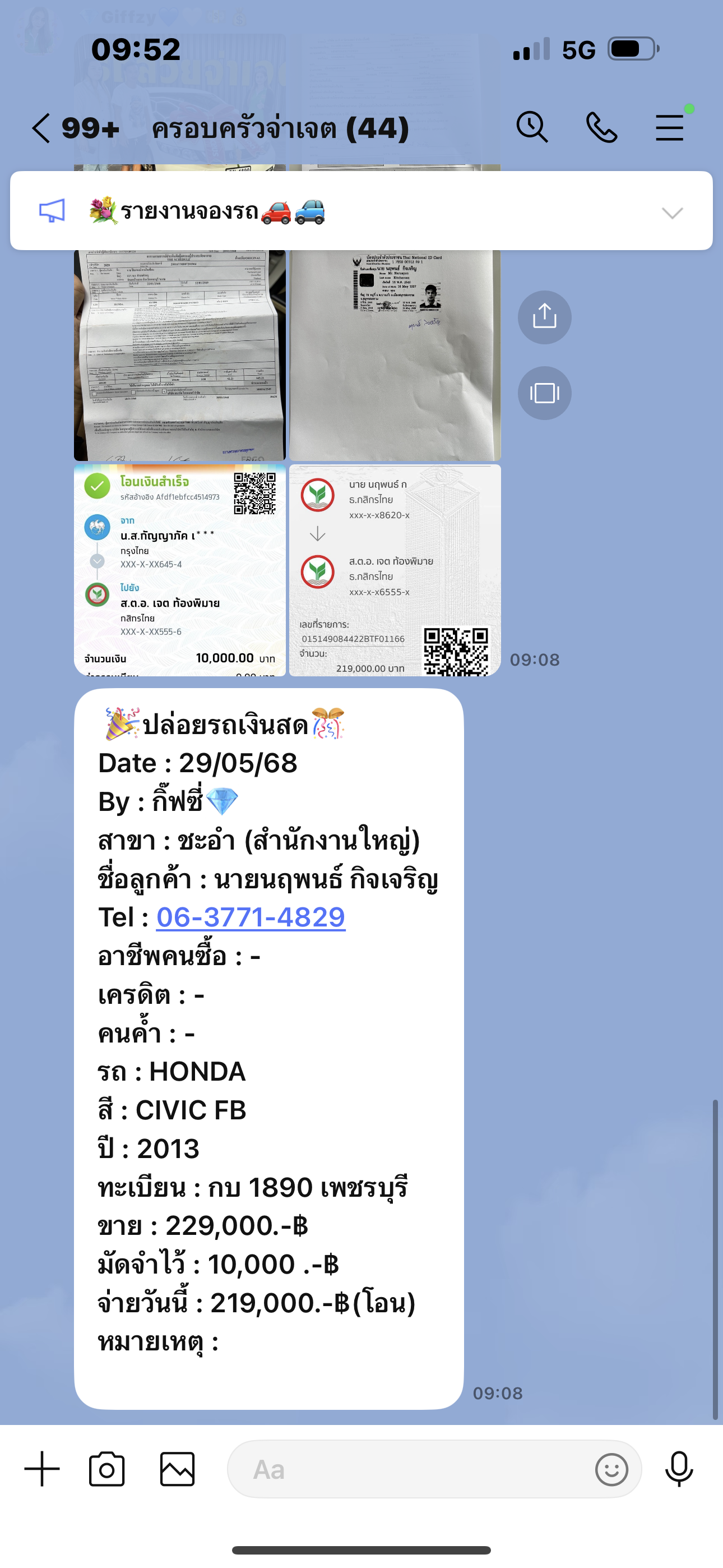723x1568 pixels.
Task: Call the number 06-3771-4829
Action: [251, 917]
